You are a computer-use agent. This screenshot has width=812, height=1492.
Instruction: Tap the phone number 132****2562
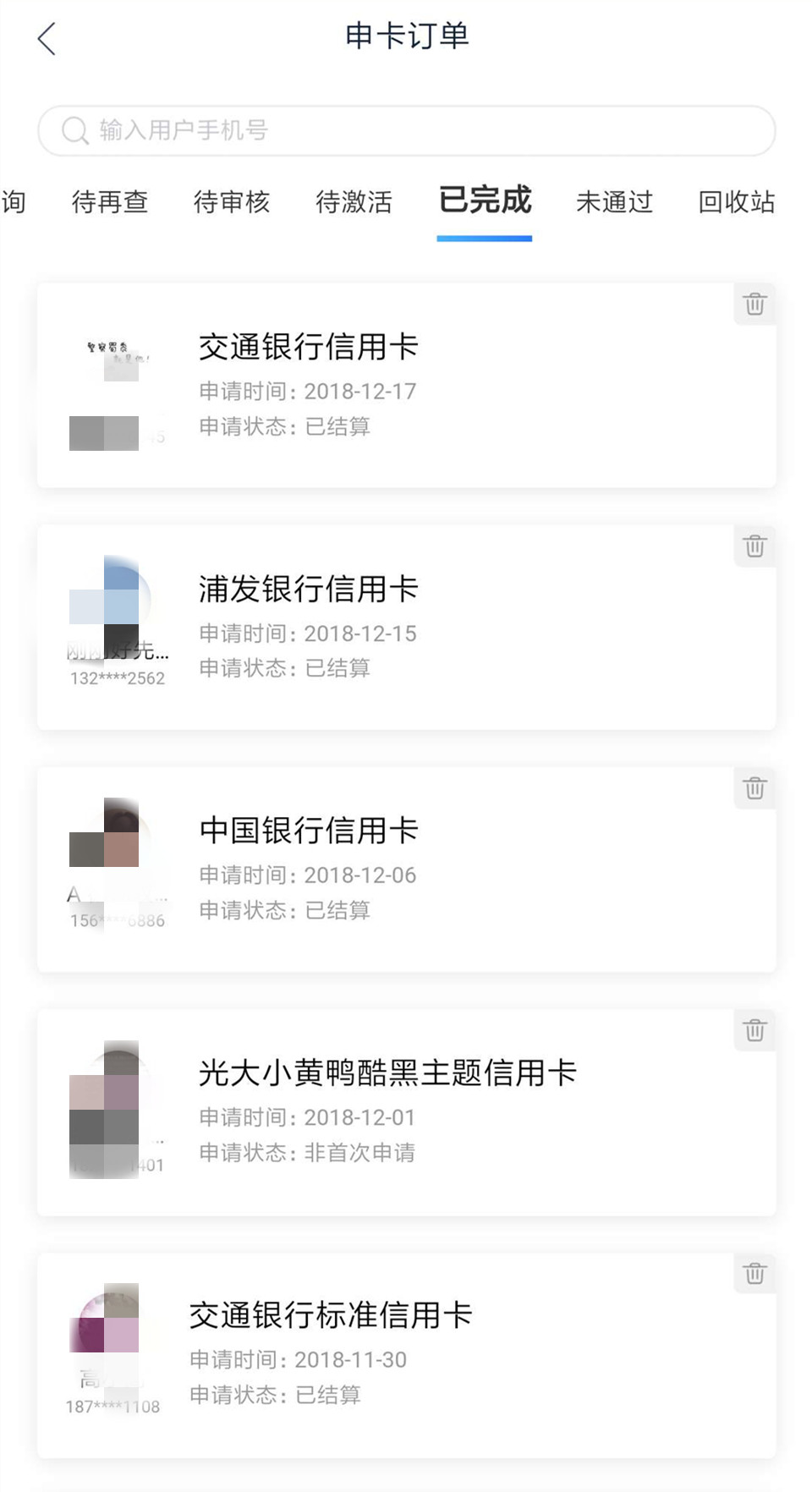click(116, 678)
